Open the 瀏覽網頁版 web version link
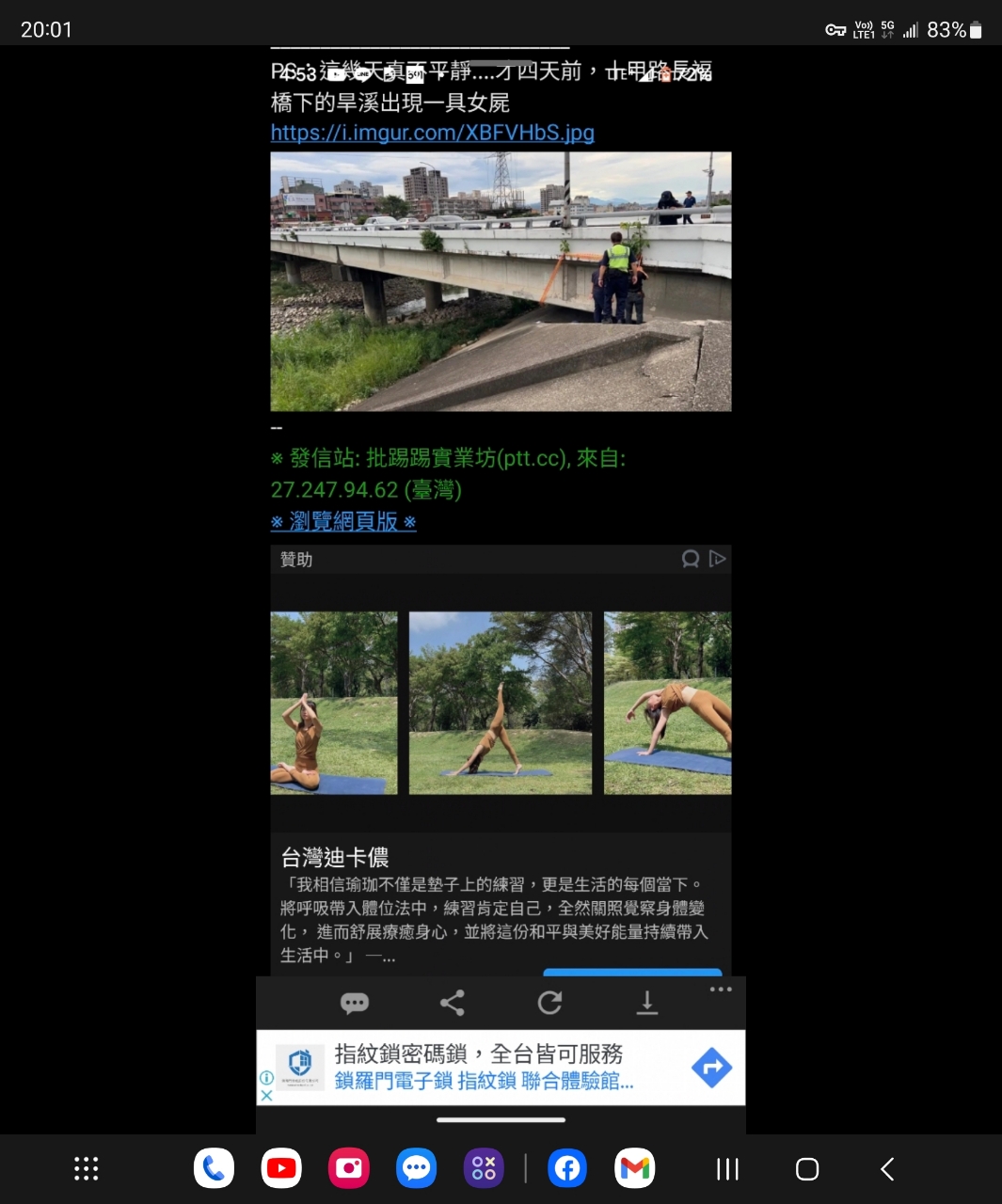 click(343, 521)
